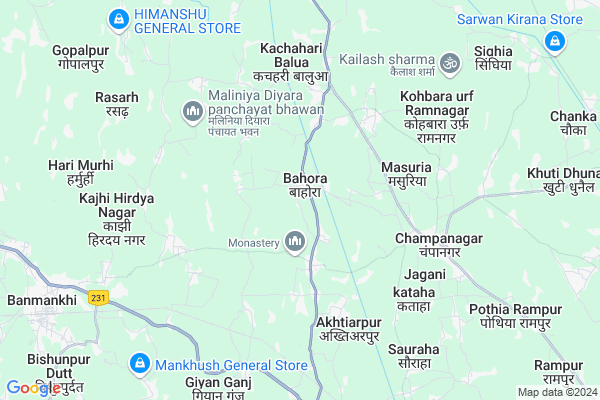Open the Mankhush General Store pin

tap(140, 364)
